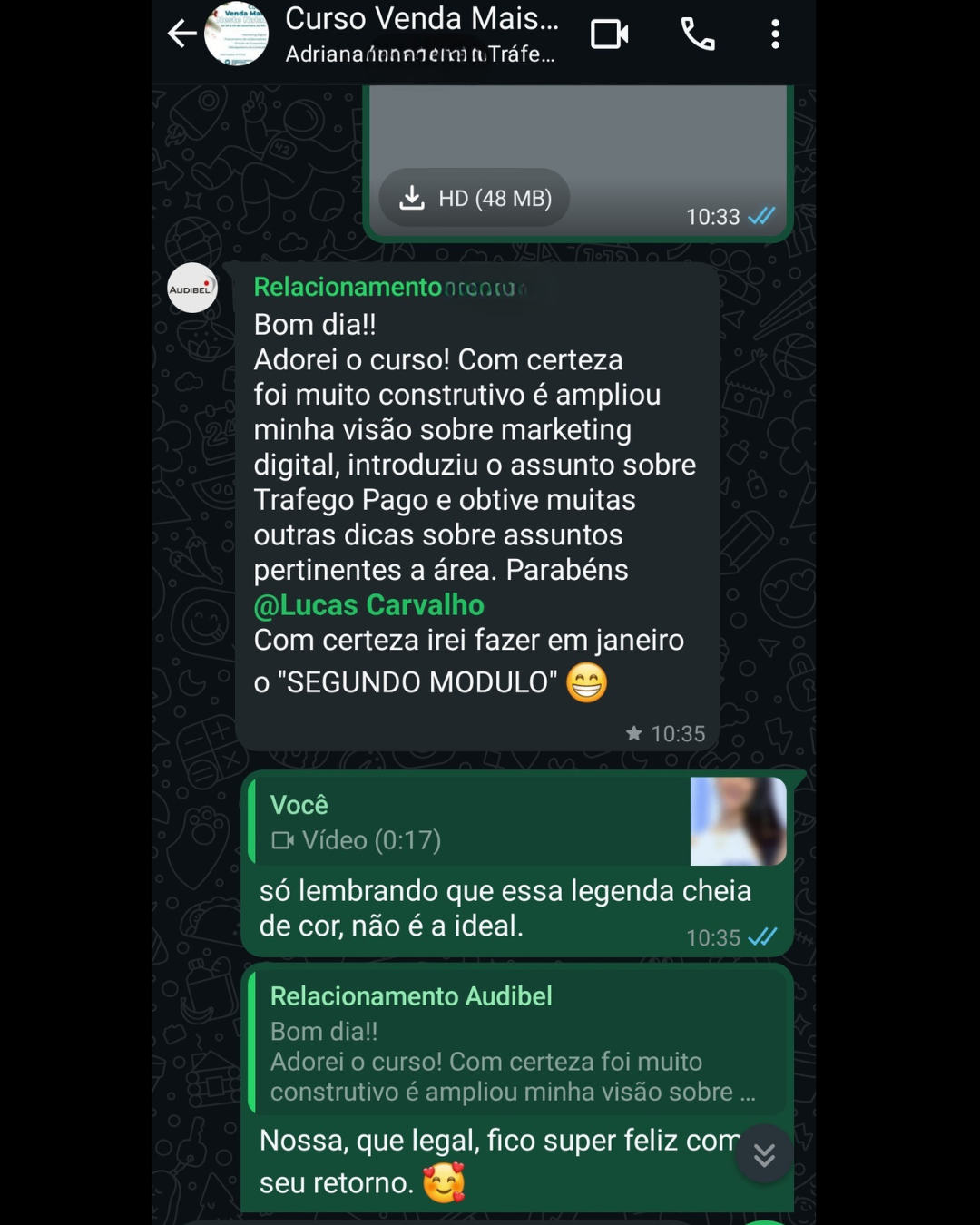Download the video in HD (48 MB)
This screenshot has height=1225, width=980.
click(x=475, y=198)
